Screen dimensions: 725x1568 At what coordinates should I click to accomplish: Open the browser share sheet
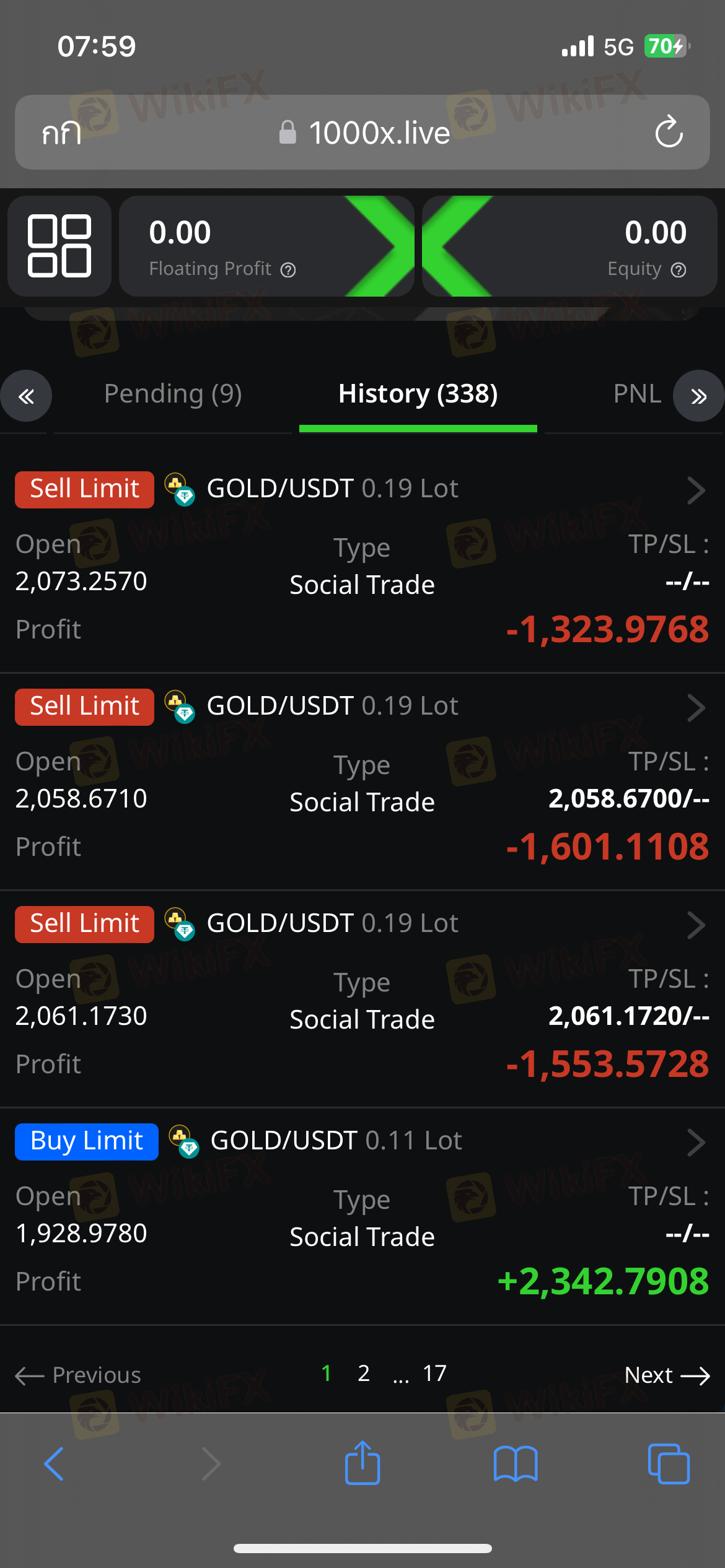tap(362, 1463)
